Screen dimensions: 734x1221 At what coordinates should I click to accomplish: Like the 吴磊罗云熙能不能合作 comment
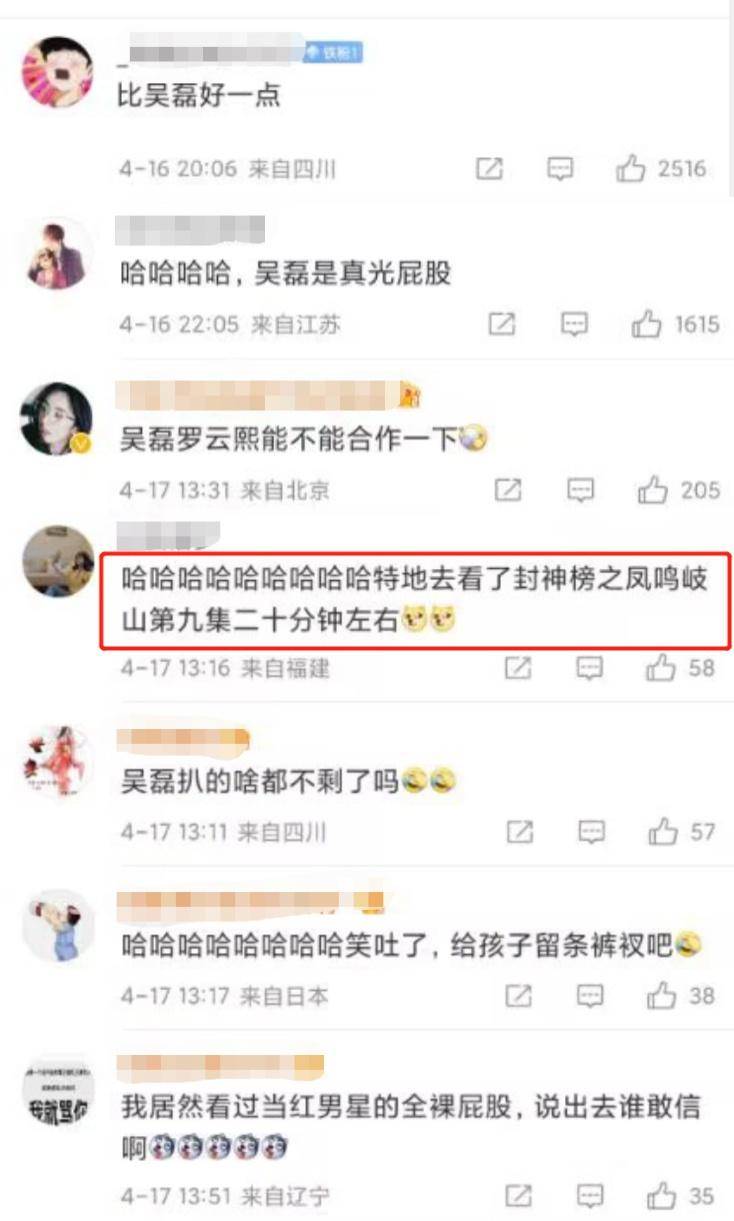652,490
